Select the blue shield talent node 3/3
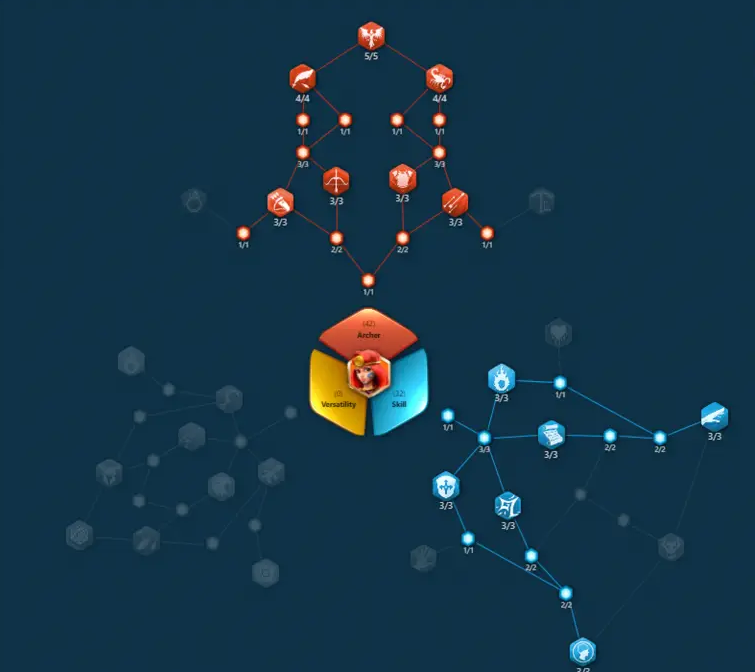The height and width of the screenshot is (672, 755). tap(445, 487)
